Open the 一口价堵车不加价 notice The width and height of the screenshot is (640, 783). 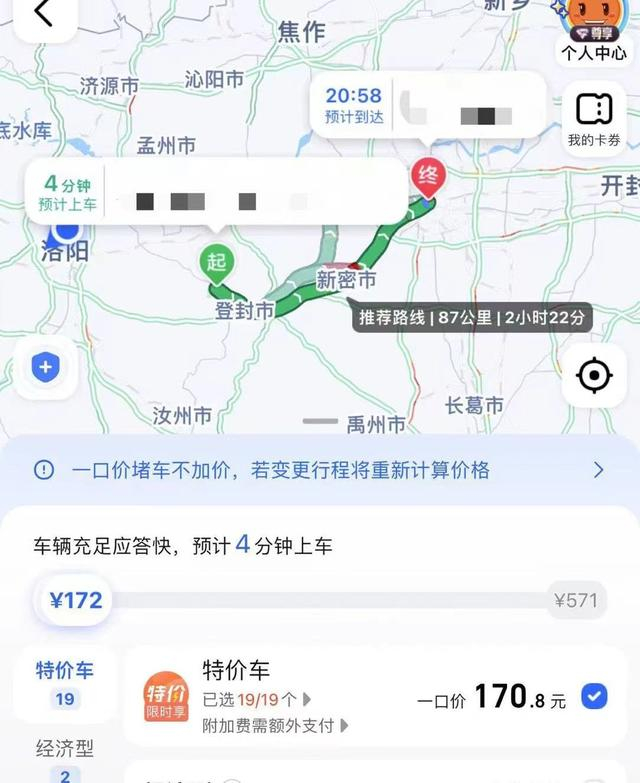(320, 470)
